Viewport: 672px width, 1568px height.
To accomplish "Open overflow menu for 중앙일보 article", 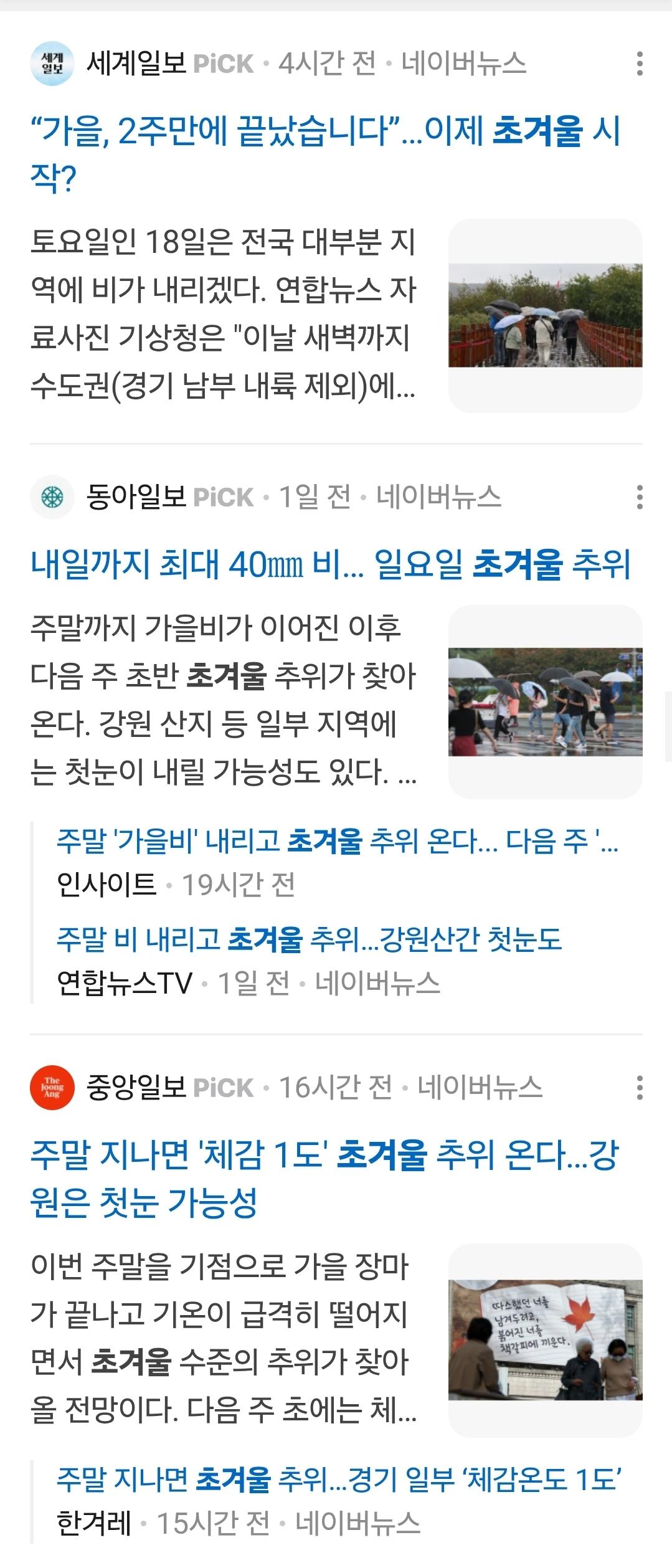I will 639,1087.
